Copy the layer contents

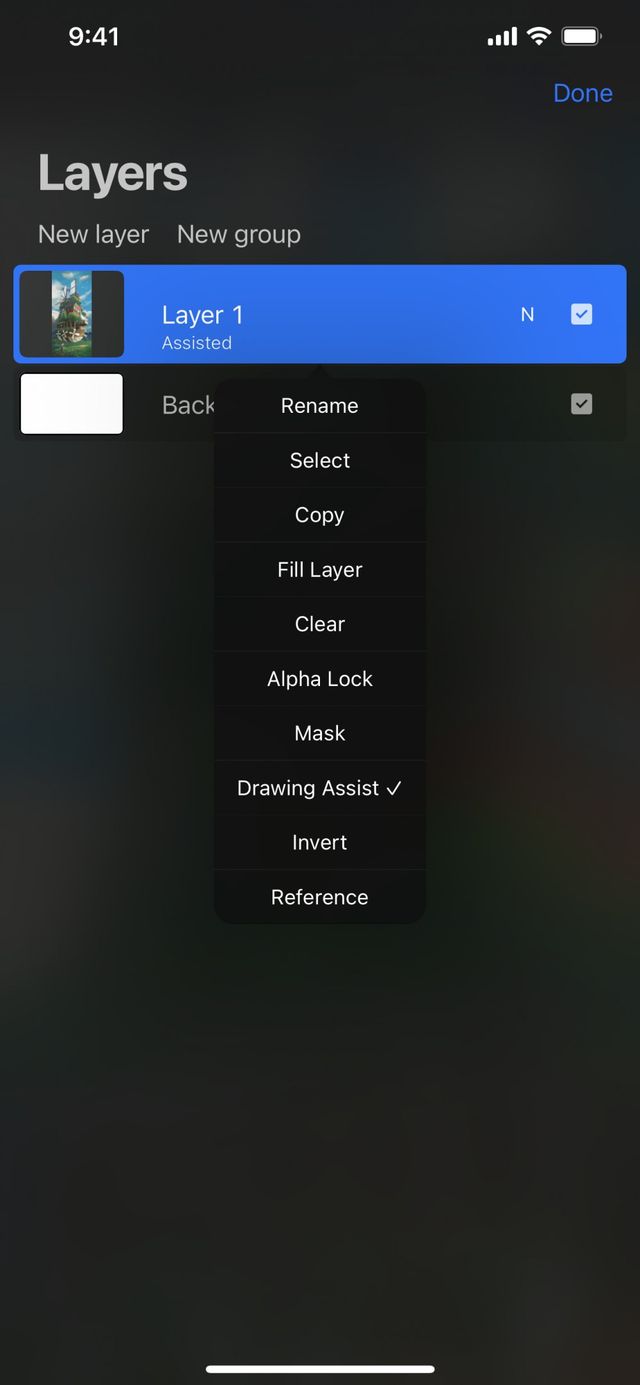pyautogui.click(x=319, y=515)
